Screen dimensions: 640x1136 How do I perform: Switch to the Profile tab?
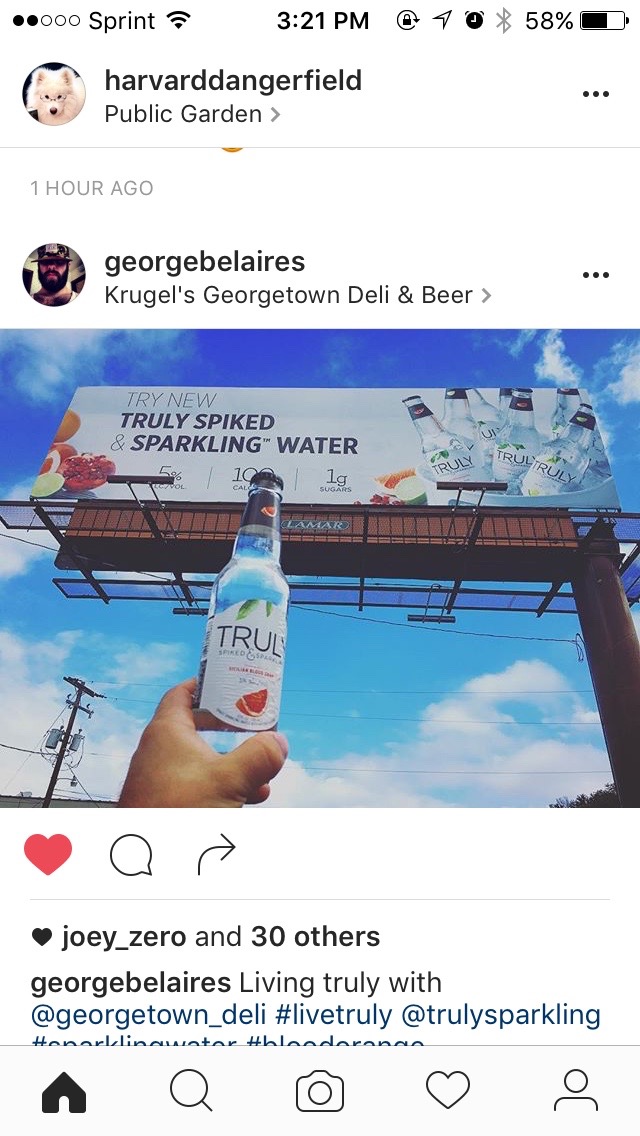575,1091
